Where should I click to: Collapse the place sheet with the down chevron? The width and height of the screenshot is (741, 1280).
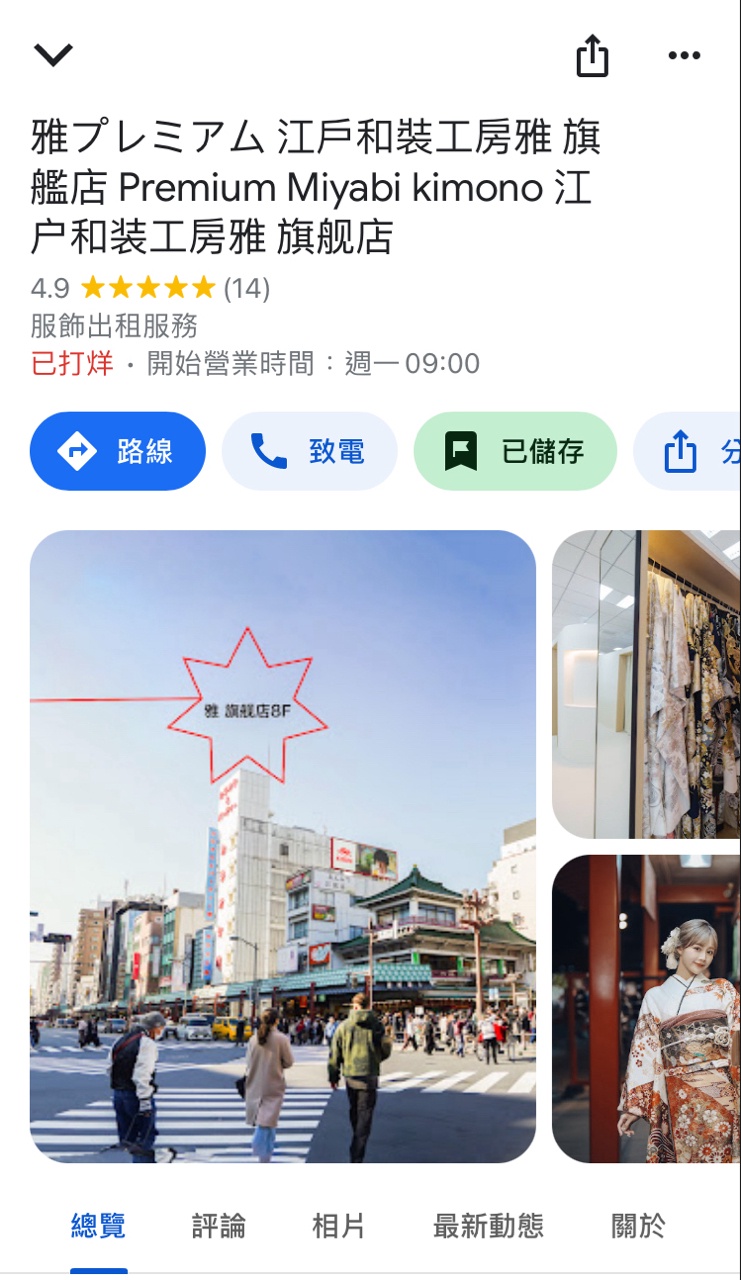coord(53,55)
